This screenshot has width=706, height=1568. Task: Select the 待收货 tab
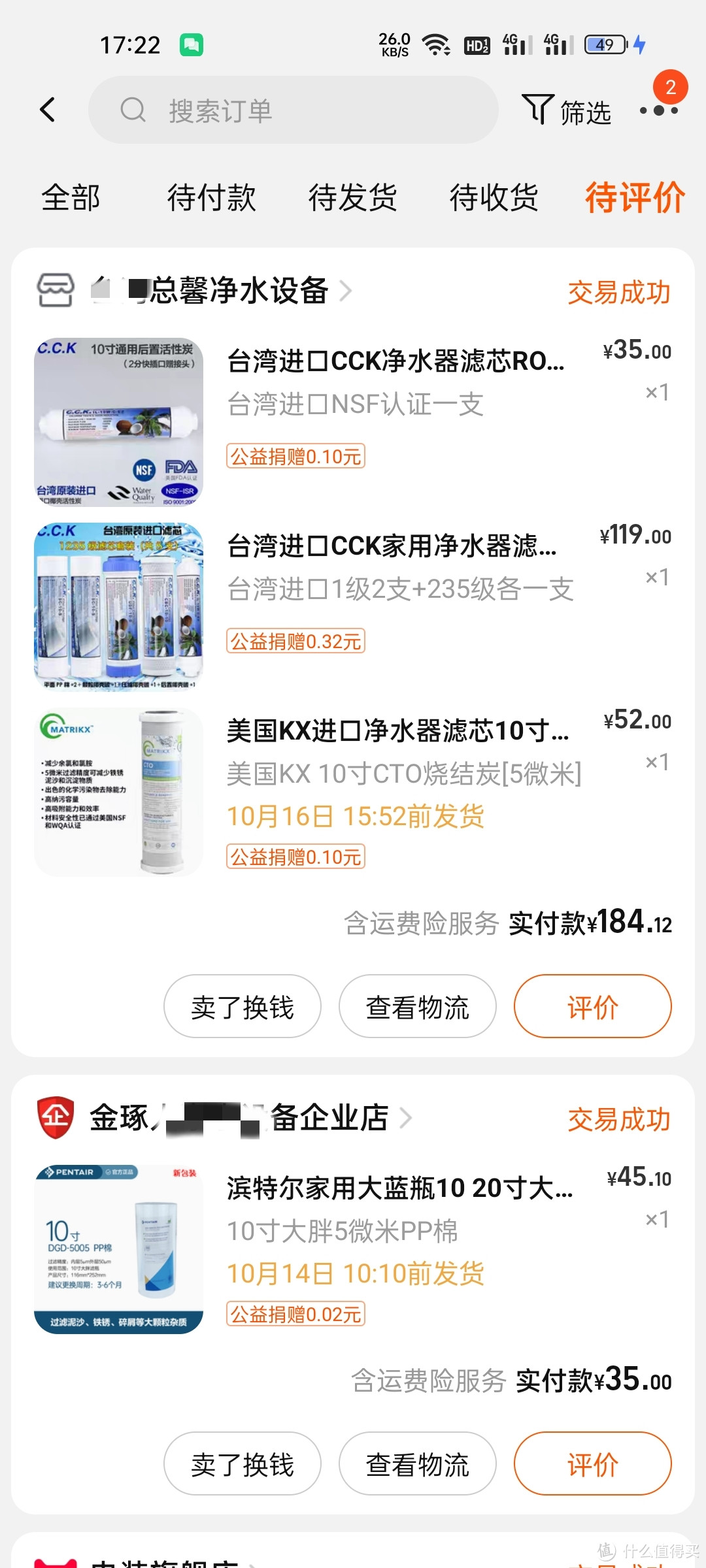[x=493, y=198]
